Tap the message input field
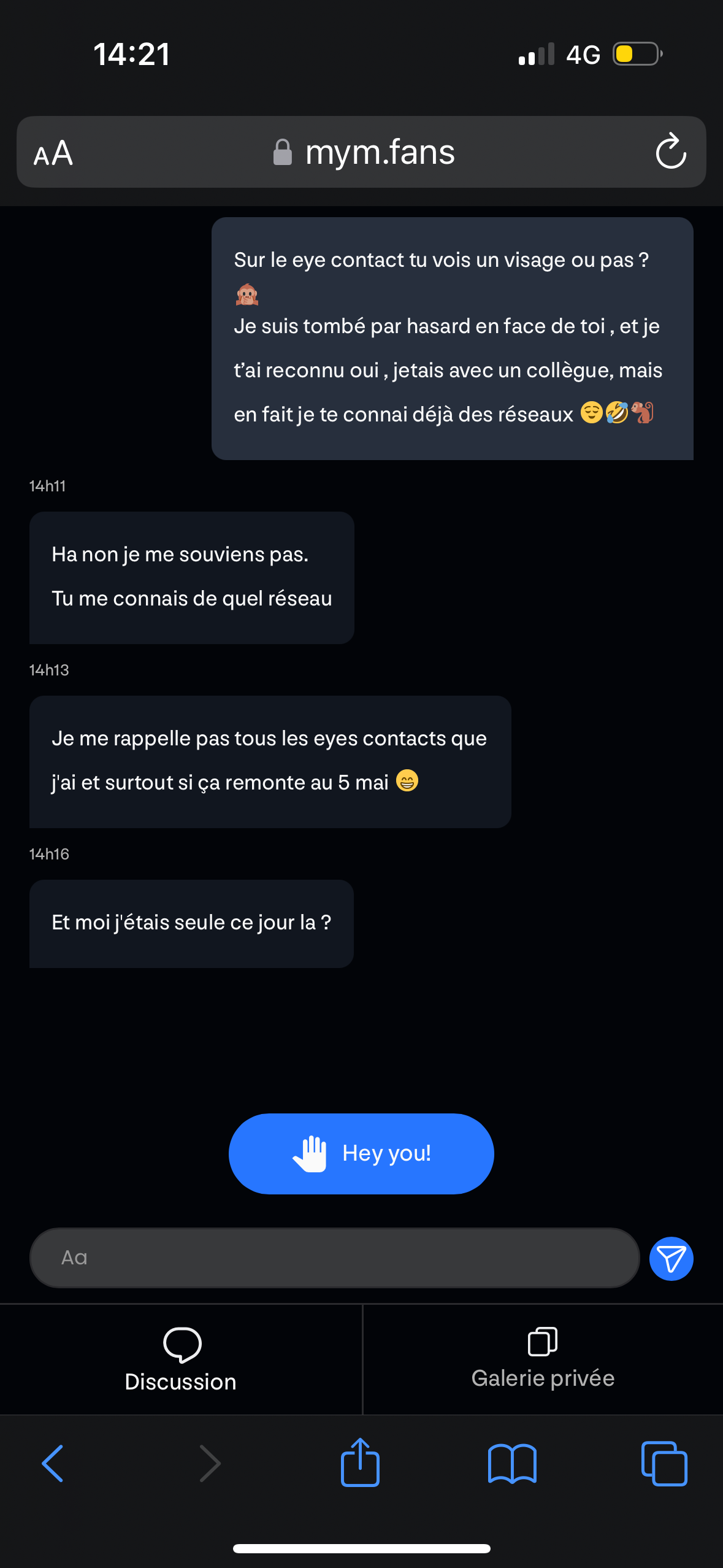Image resolution: width=723 pixels, height=1568 pixels. pyautogui.click(x=335, y=1258)
